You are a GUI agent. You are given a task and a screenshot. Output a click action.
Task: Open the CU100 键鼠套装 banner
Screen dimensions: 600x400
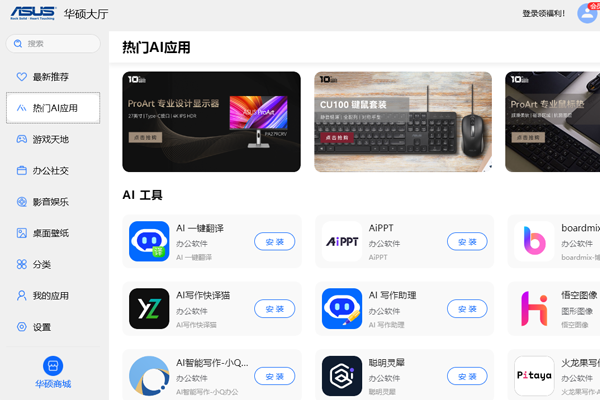402,122
